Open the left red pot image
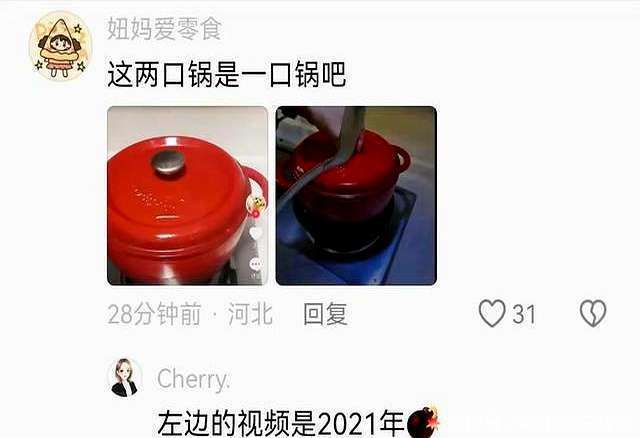Screen dimensions: 640x438 pos(187,195)
